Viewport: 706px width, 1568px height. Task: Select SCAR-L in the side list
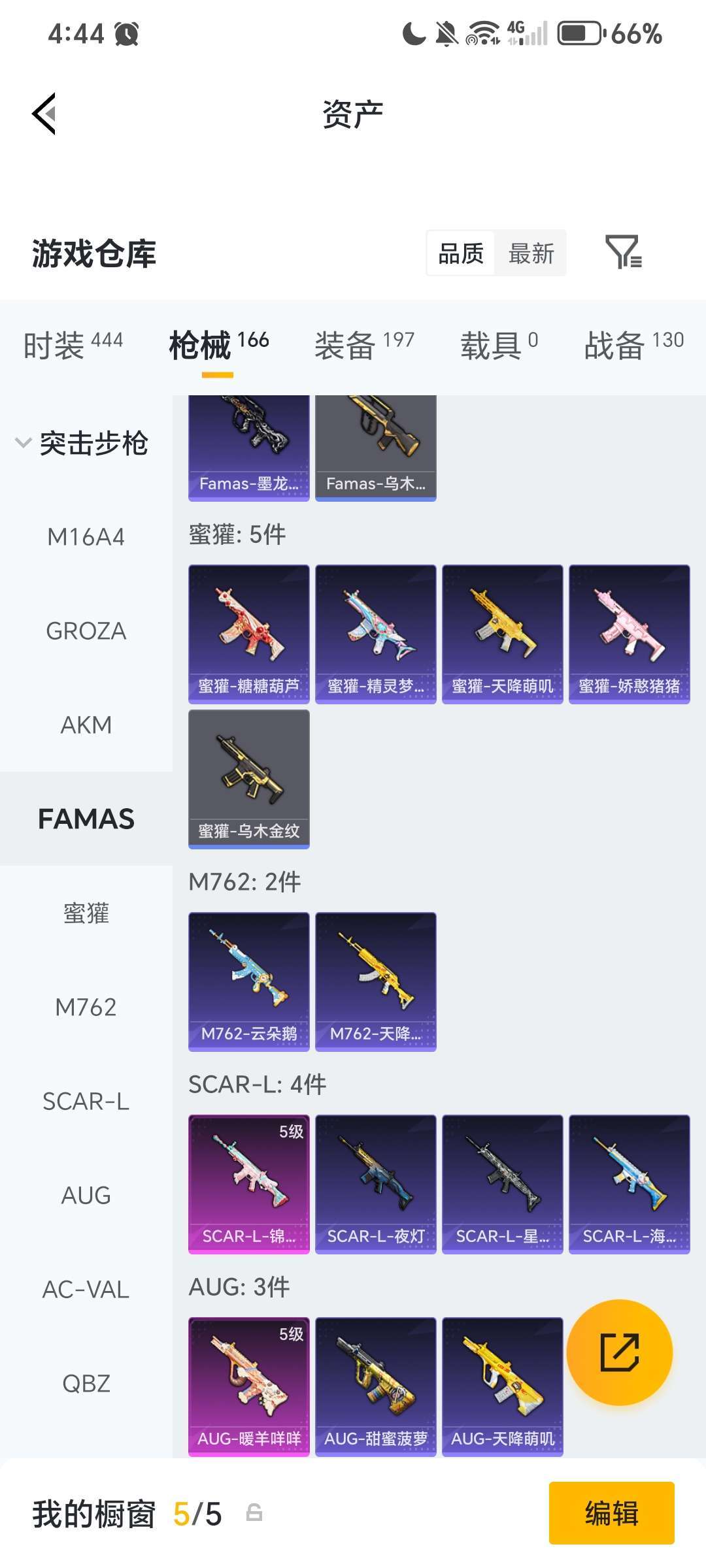click(x=86, y=1102)
